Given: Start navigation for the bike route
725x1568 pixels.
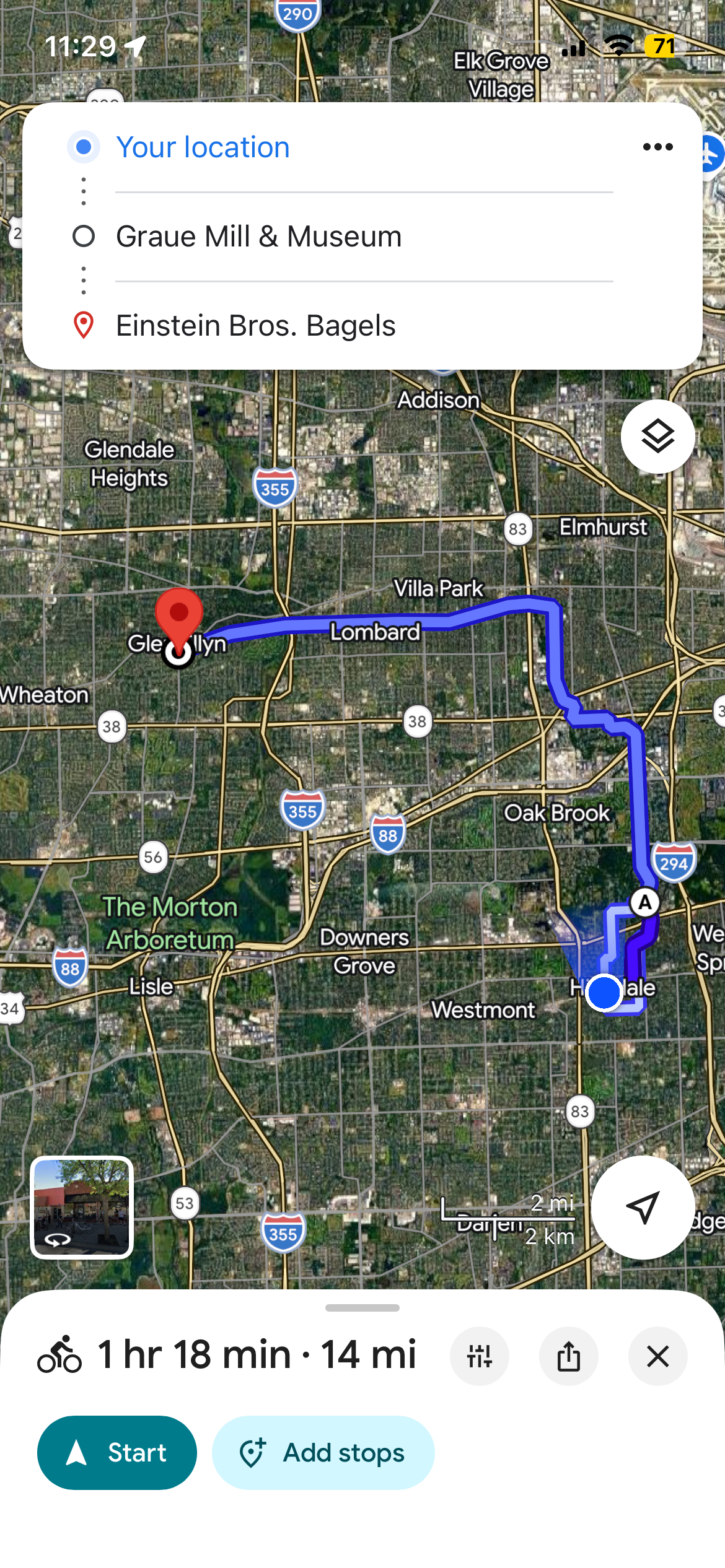Looking at the screenshot, I should 117,1453.
